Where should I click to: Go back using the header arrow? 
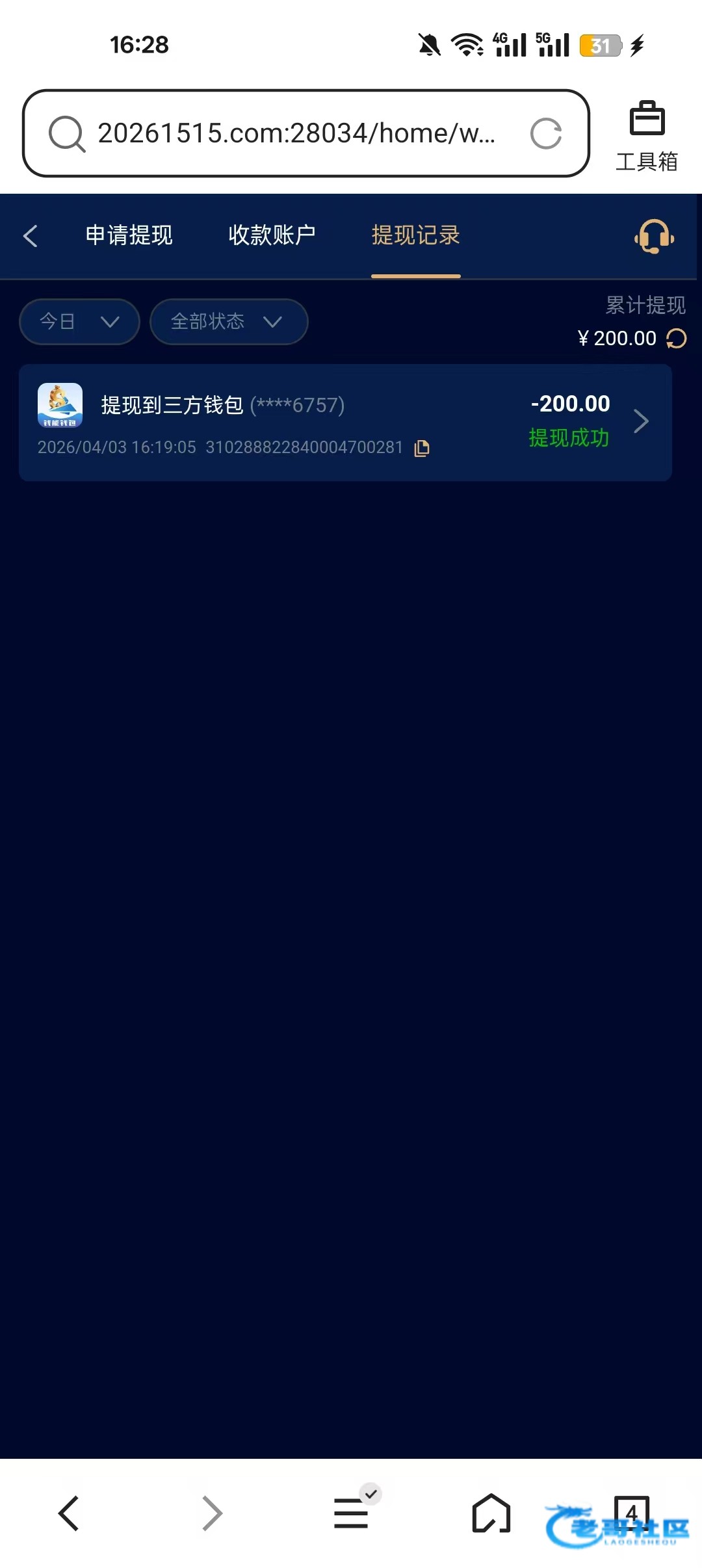pyautogui.click(x=31, y=235)
